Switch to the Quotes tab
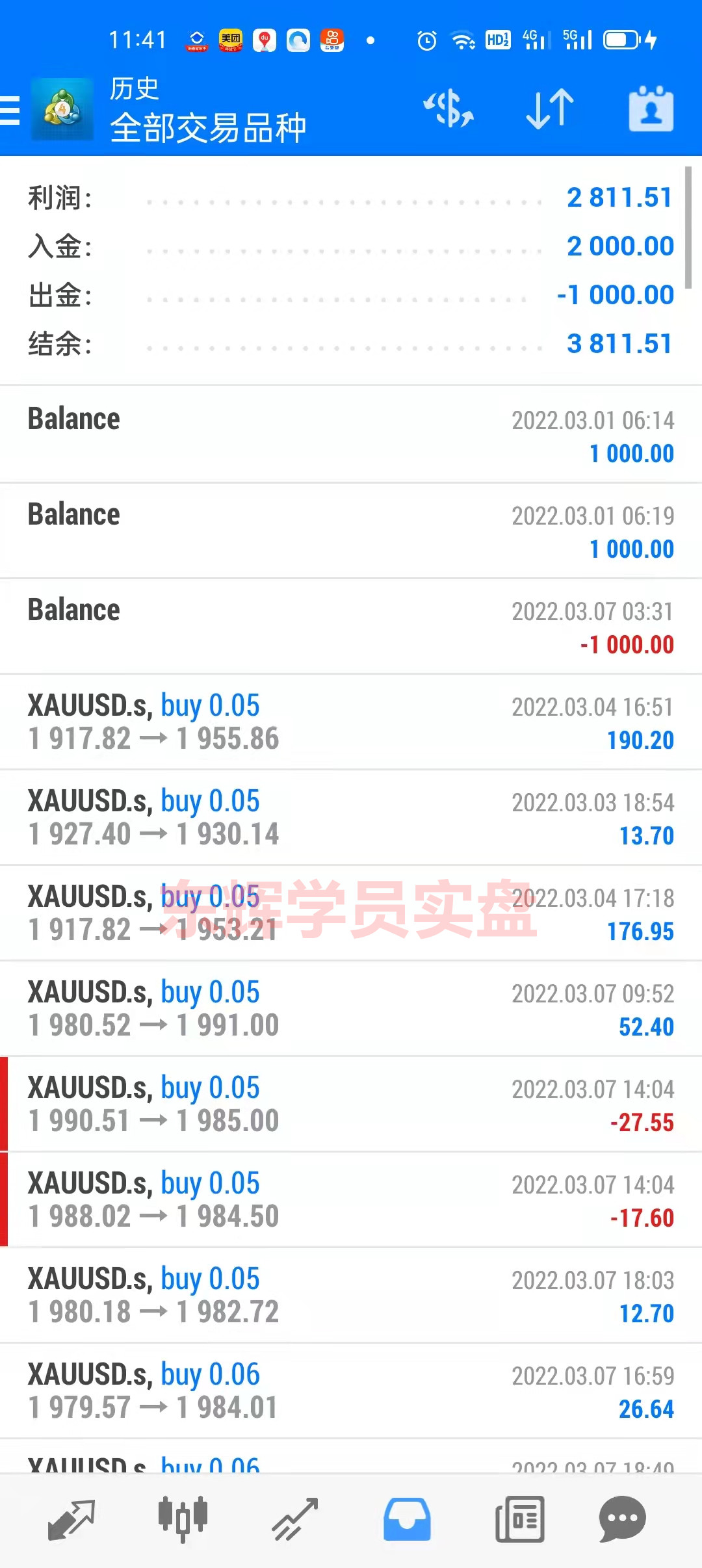The image size is (702, 1568). coord(71,1520)
